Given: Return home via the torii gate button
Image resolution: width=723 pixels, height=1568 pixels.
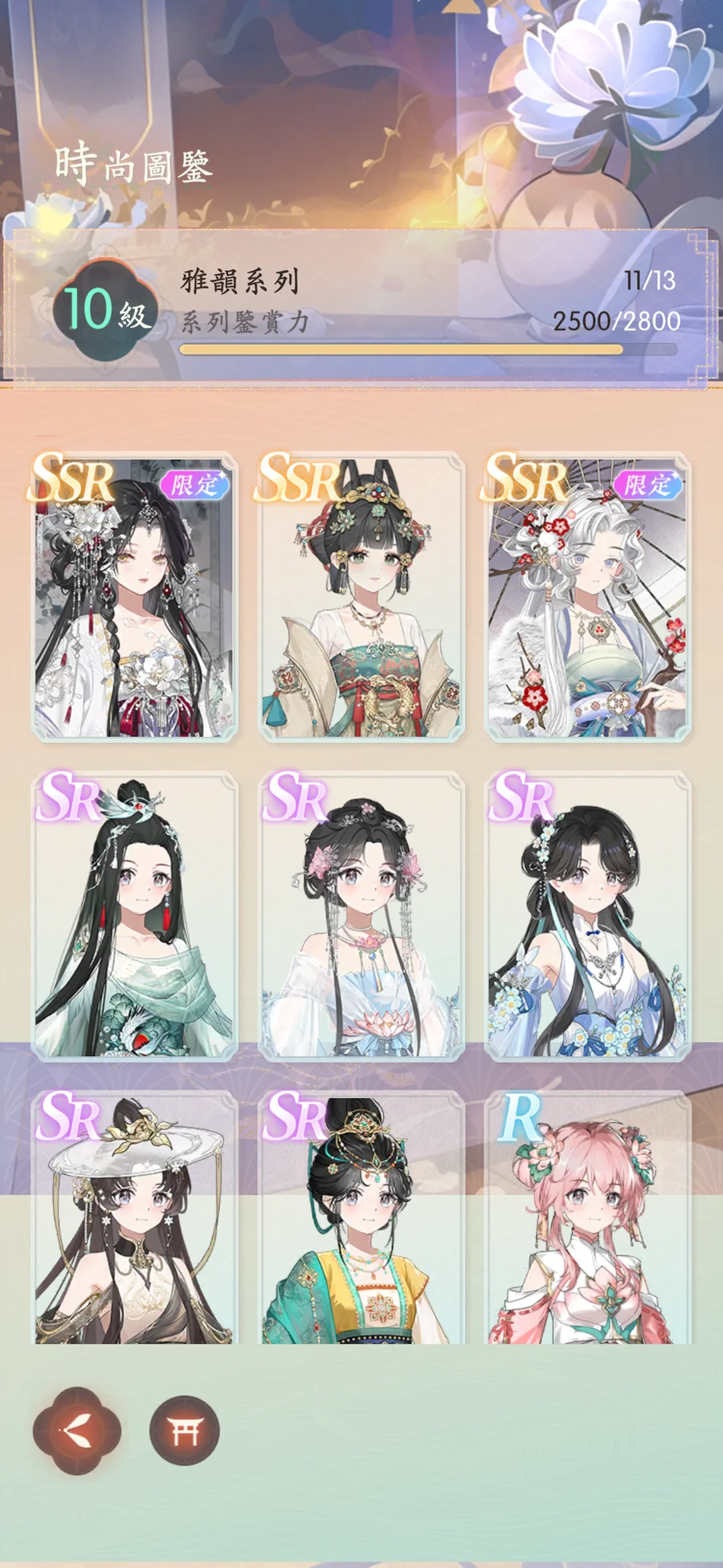Looking at the screenshot, I should [184, 1431].
